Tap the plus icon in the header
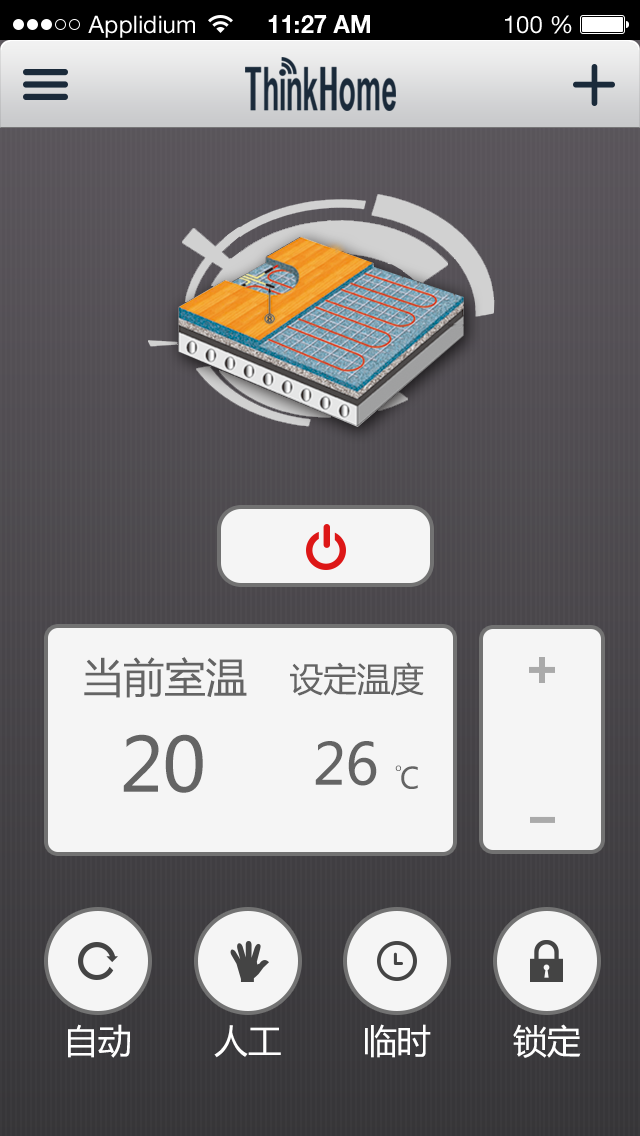Screen dimensions: 640x1136 coord(593,85)
